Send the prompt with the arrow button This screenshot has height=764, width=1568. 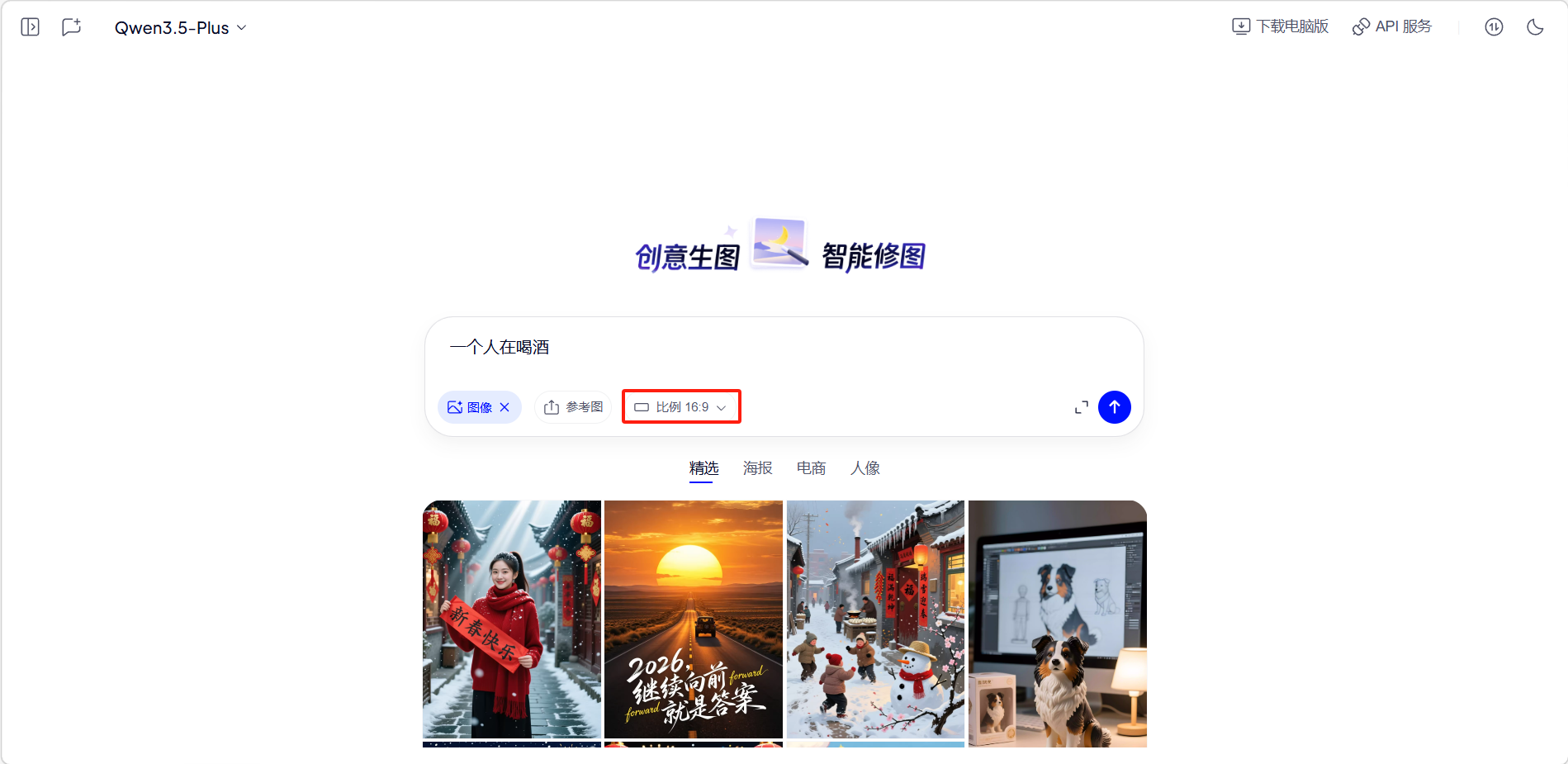point(1115,407)
